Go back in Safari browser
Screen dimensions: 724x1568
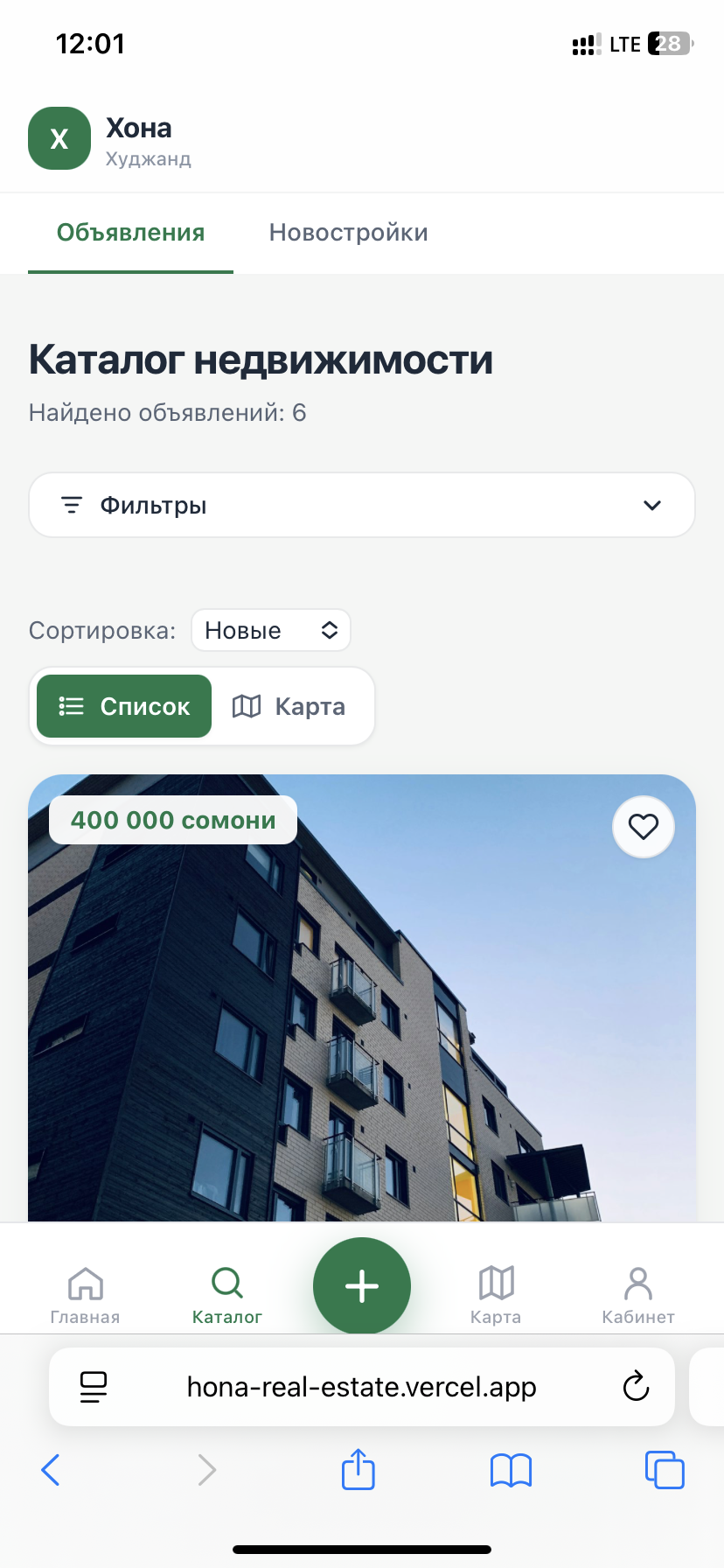tap(51, 1470)
